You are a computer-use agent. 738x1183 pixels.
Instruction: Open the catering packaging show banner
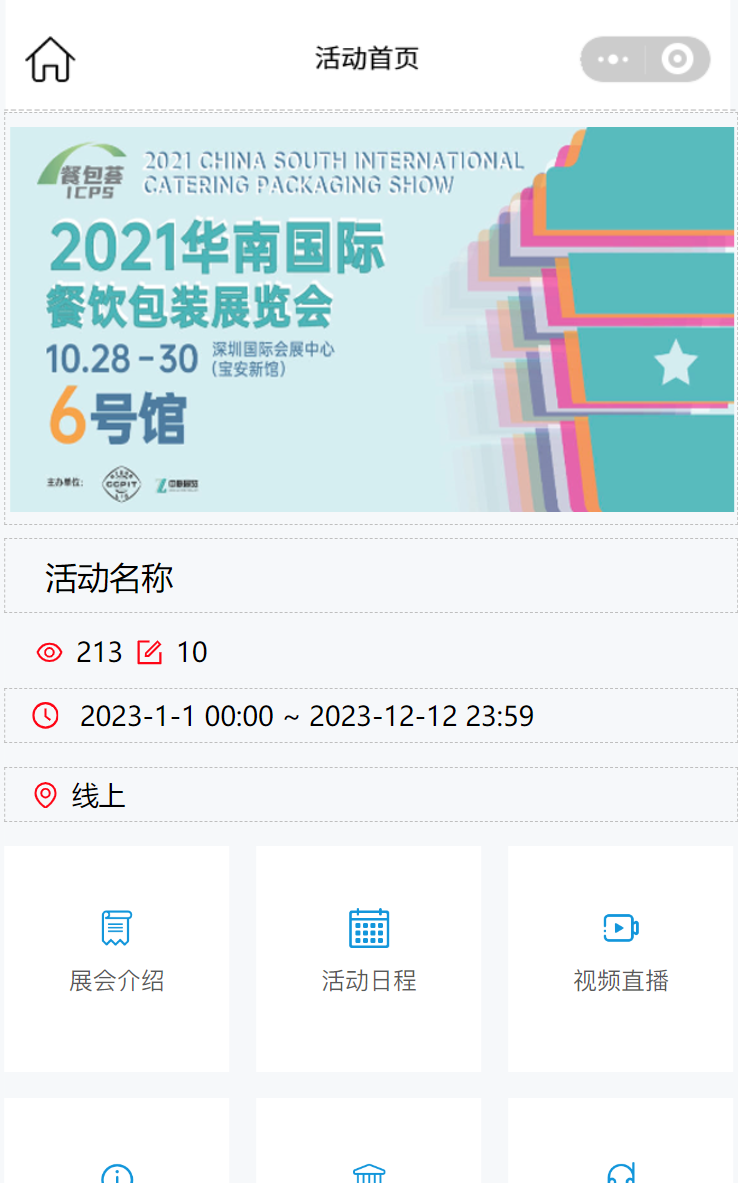372,319
